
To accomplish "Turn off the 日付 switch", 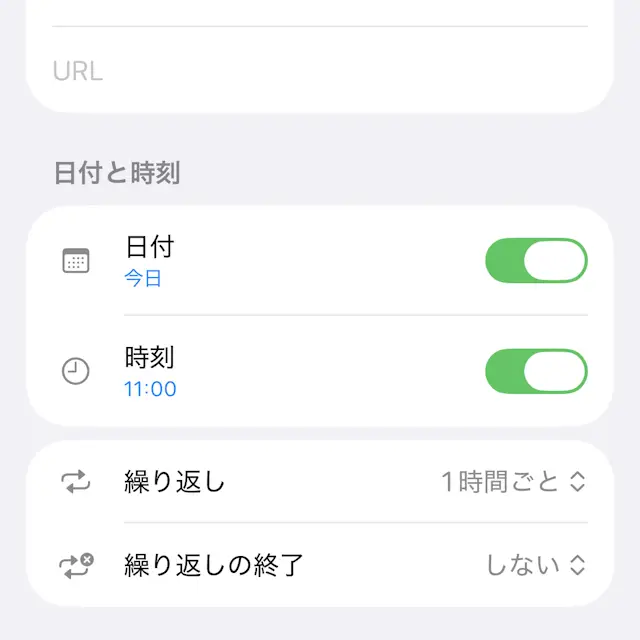I will [536, 261].
